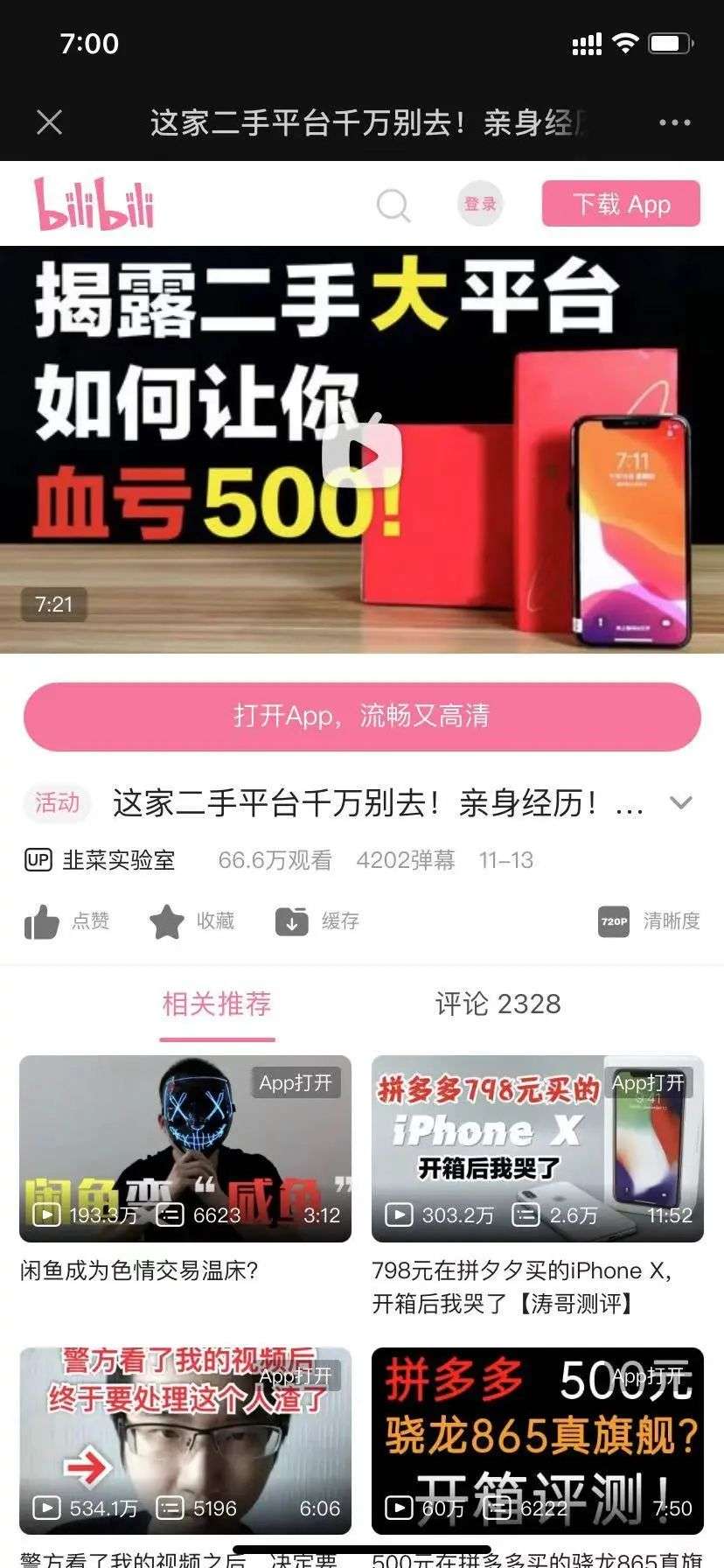Screen dimensions: 724x1568
Task: Tap 打开App，流畅又高清 button
Action: [362, 717]
